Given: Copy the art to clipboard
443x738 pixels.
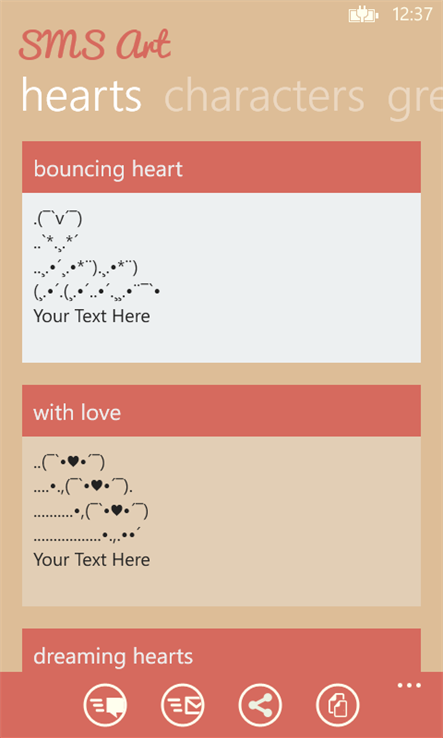Looking at the screenshot, I should tap(338, 705).
